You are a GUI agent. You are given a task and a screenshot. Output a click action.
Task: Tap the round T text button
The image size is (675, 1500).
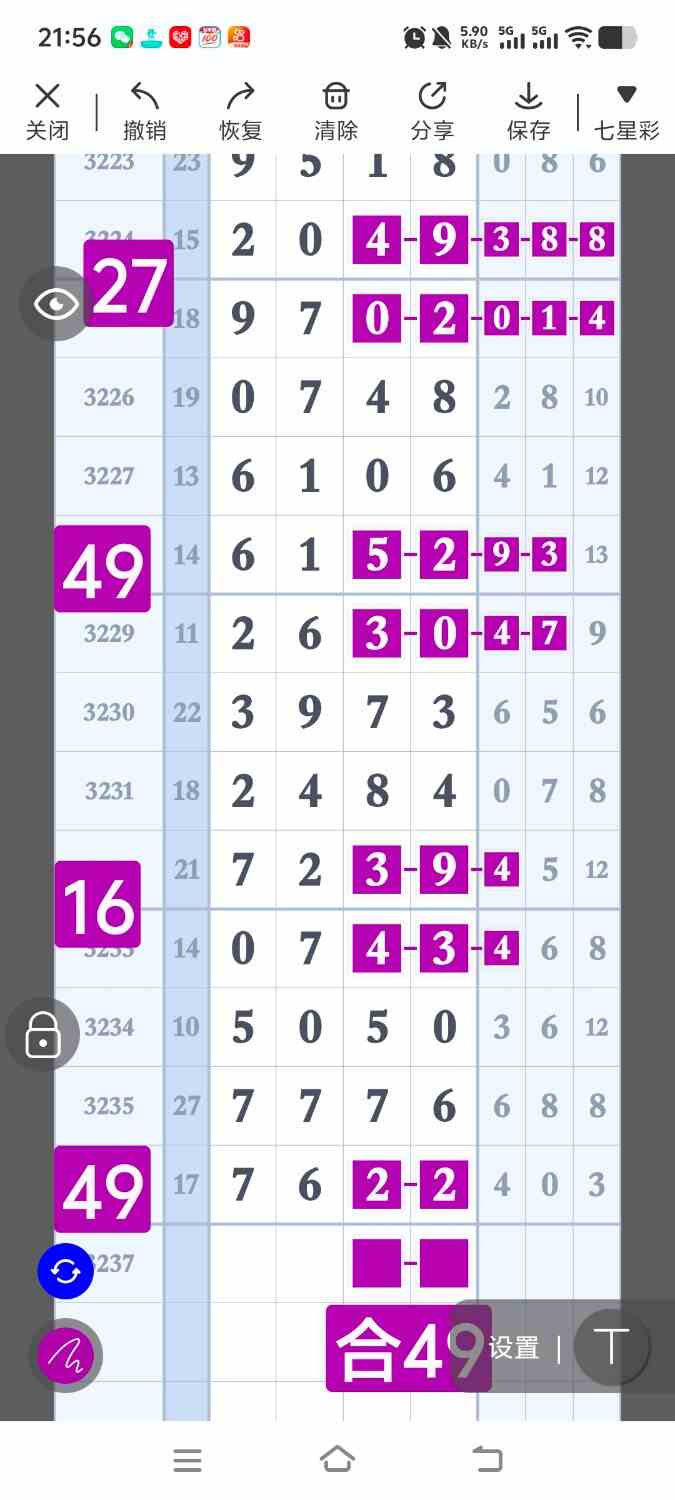[x=611, y=1346]
